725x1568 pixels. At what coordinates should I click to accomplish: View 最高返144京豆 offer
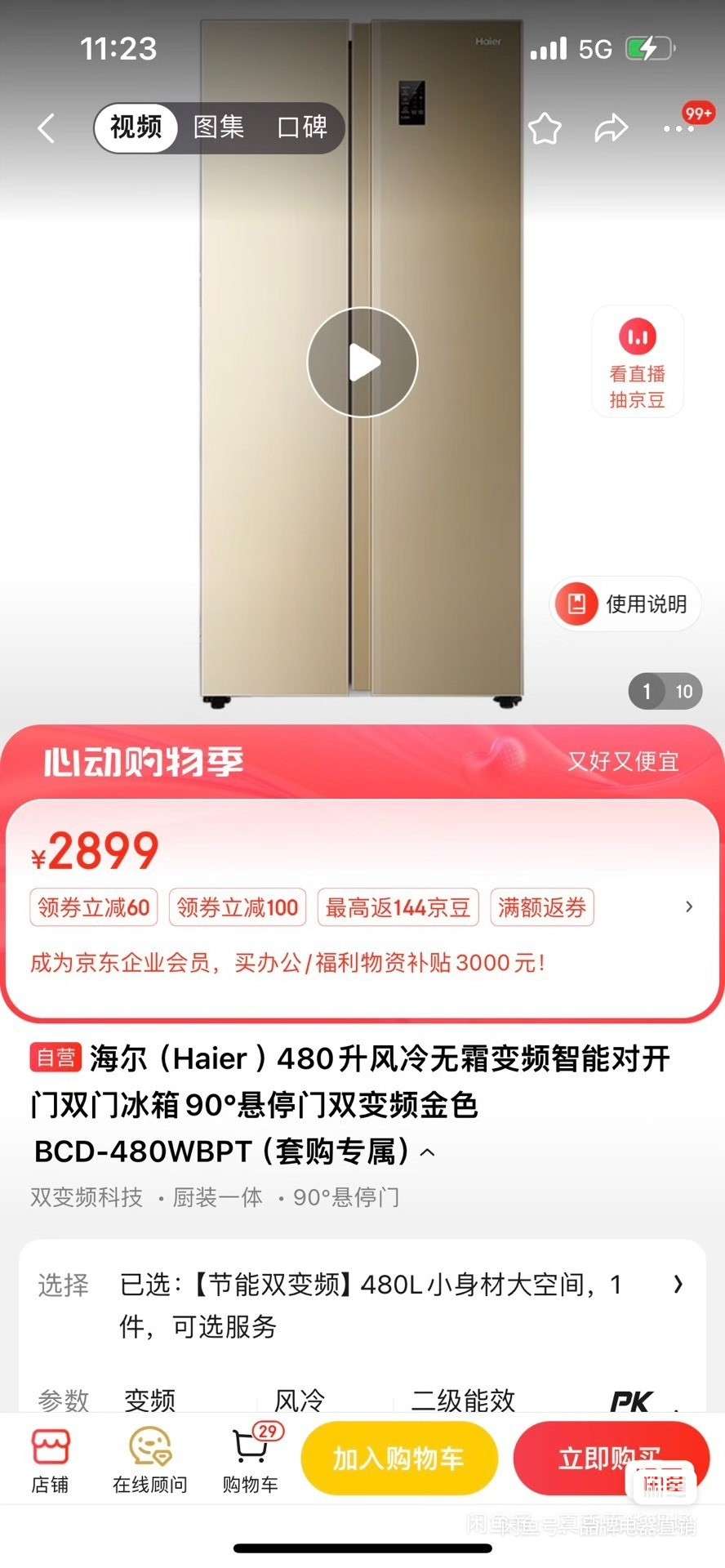click(398, 907)
